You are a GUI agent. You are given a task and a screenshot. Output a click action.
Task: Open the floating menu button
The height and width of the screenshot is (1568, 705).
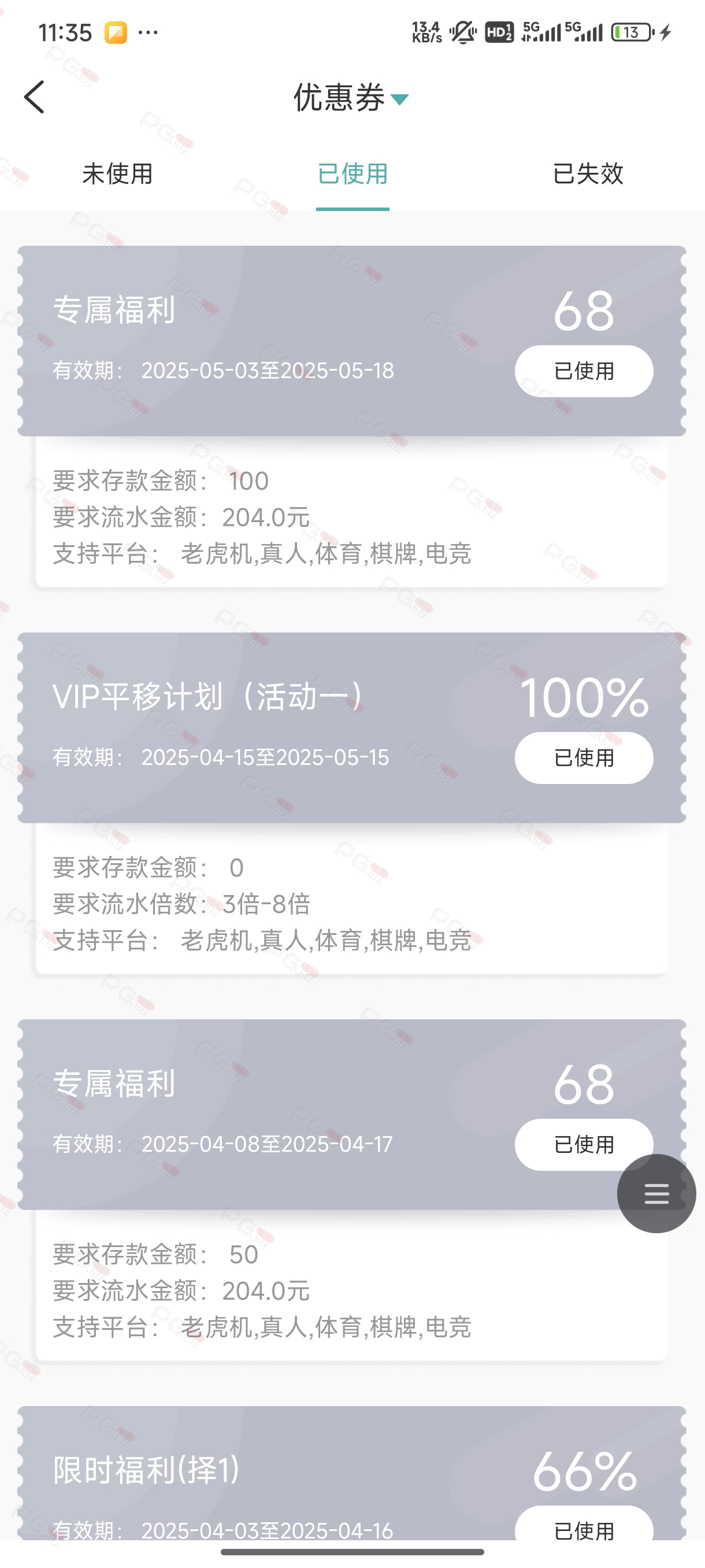click(656, 1193)
